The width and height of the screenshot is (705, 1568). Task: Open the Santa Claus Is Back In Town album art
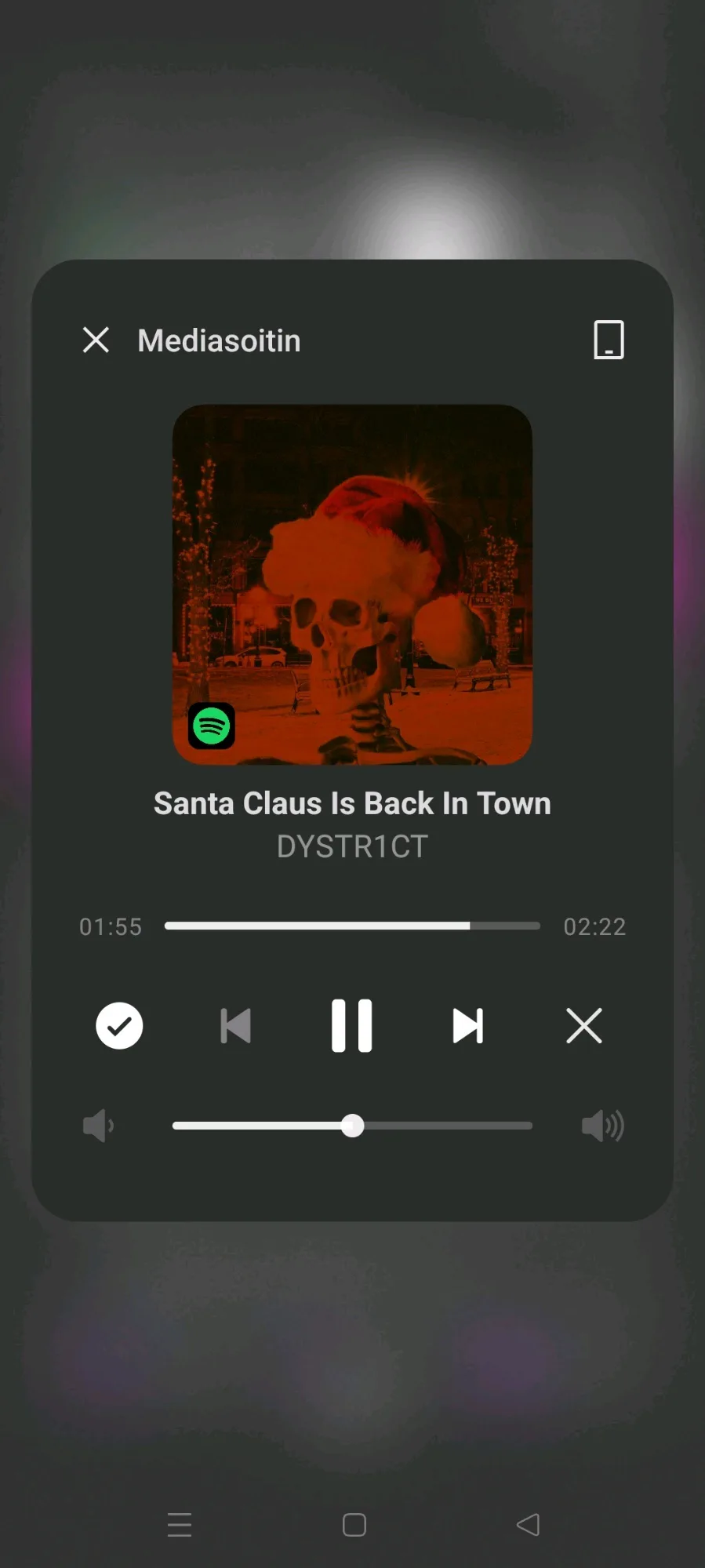(x=352, y=584)
